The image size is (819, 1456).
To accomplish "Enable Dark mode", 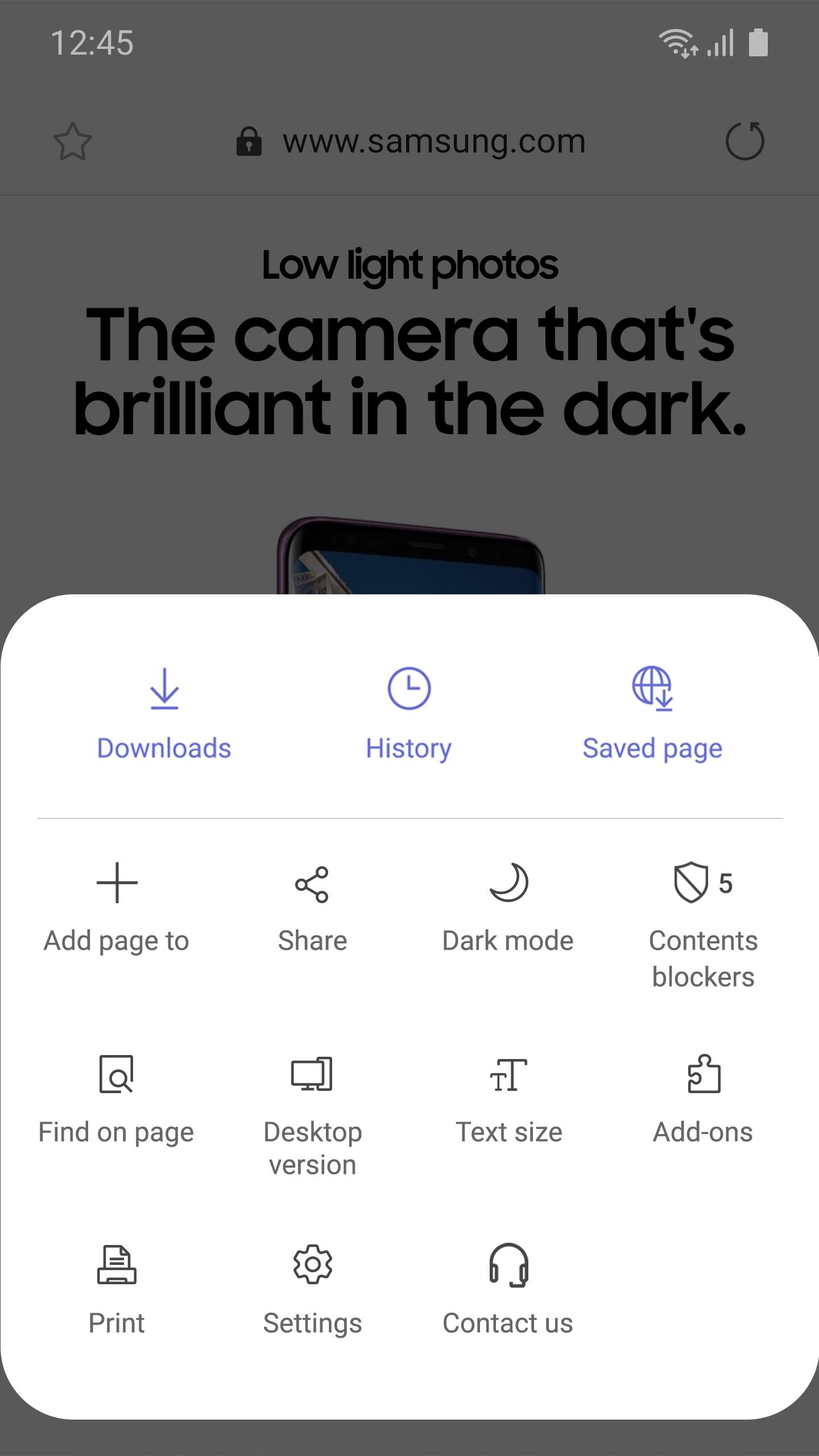I will [x=508, y=908].
